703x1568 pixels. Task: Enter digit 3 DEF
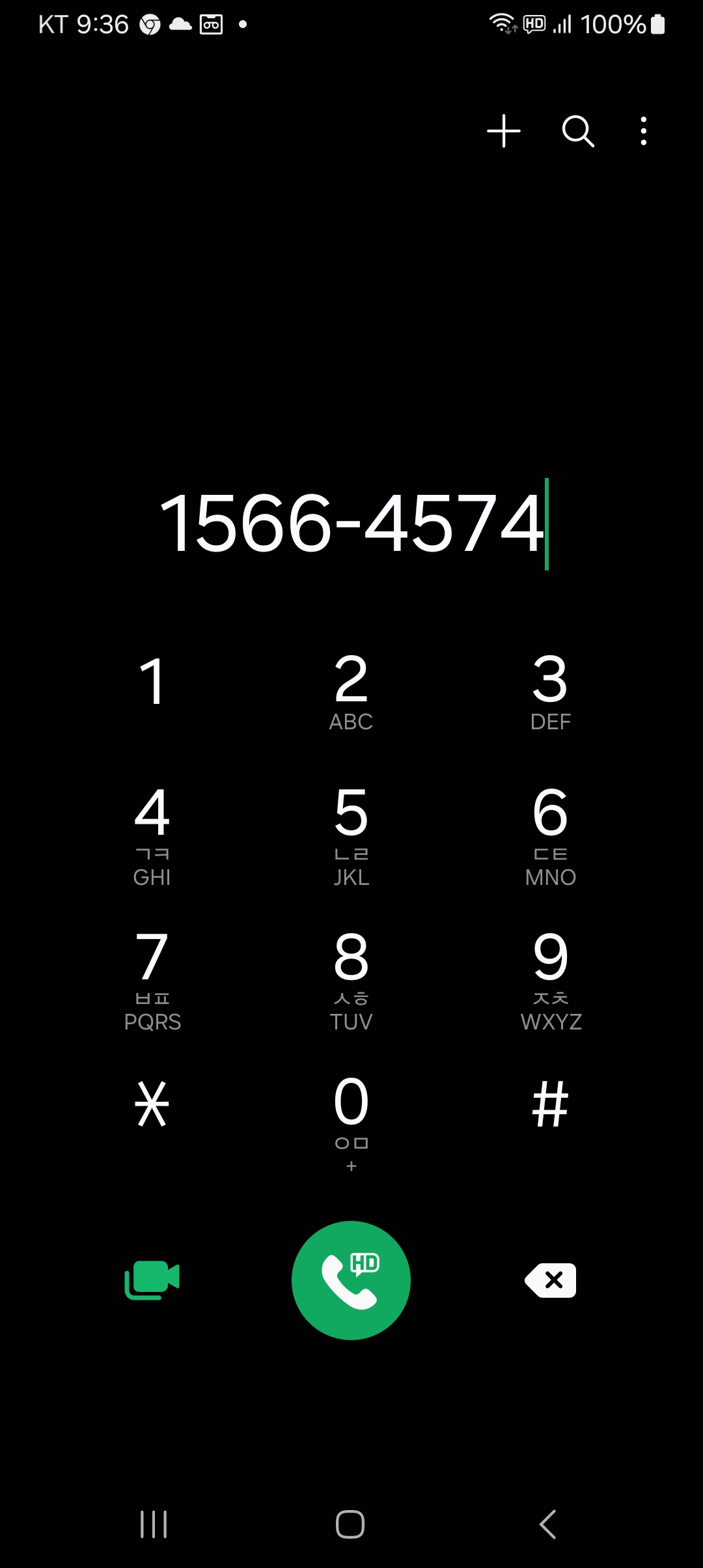pyautogui.click(x=551, y=692)
